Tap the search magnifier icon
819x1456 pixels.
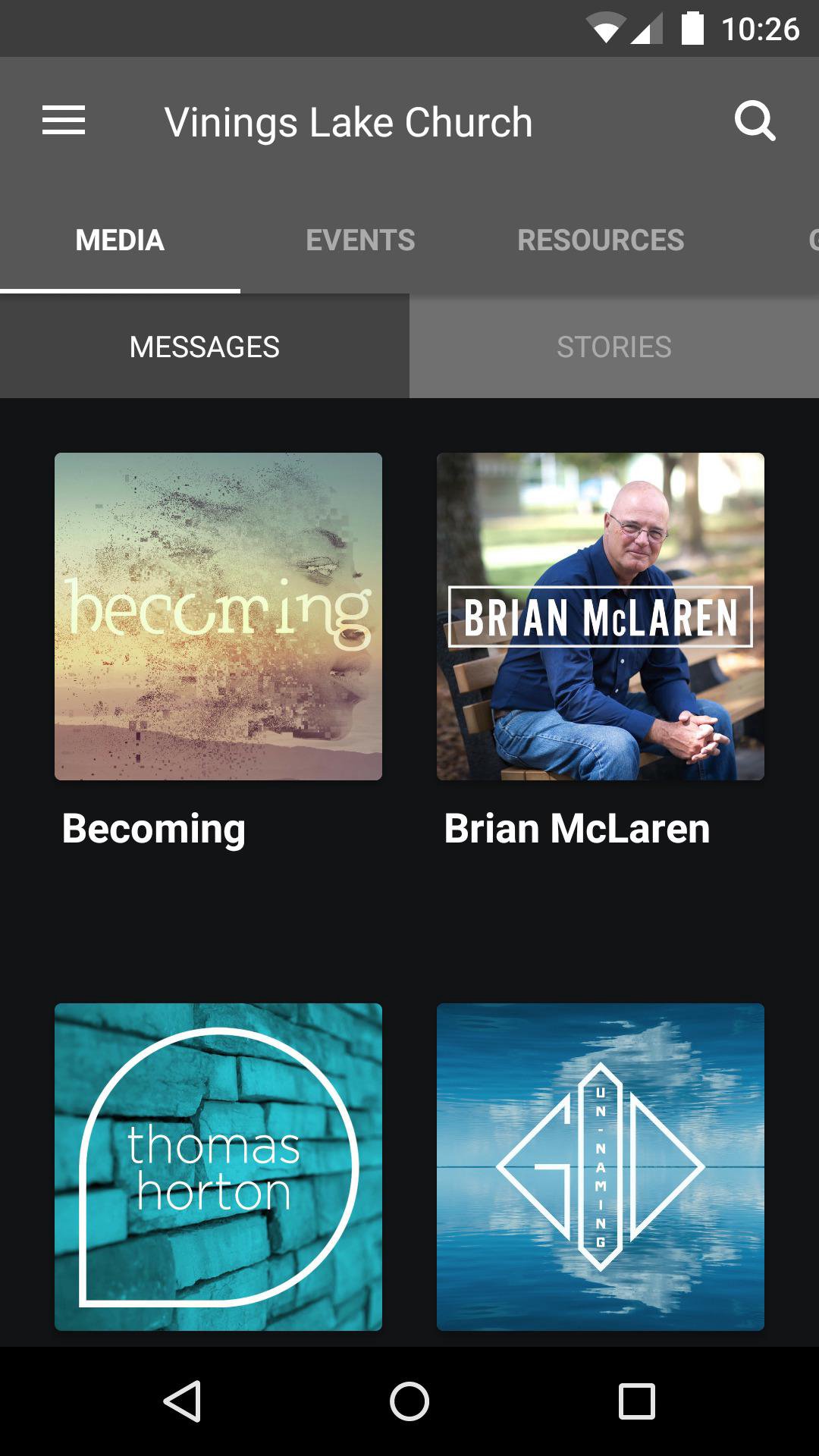pos(755,121)
